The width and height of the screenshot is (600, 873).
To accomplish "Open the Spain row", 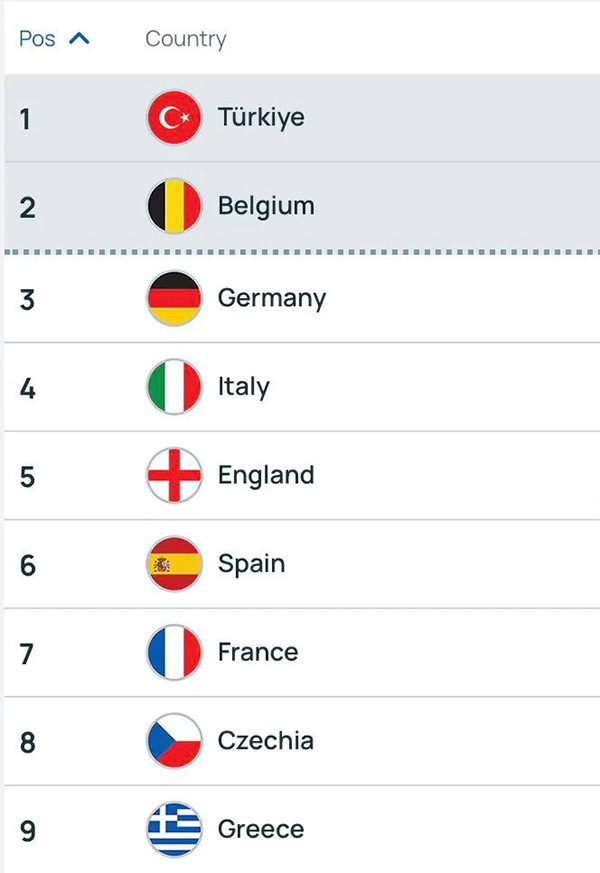I will coord(251,564).
